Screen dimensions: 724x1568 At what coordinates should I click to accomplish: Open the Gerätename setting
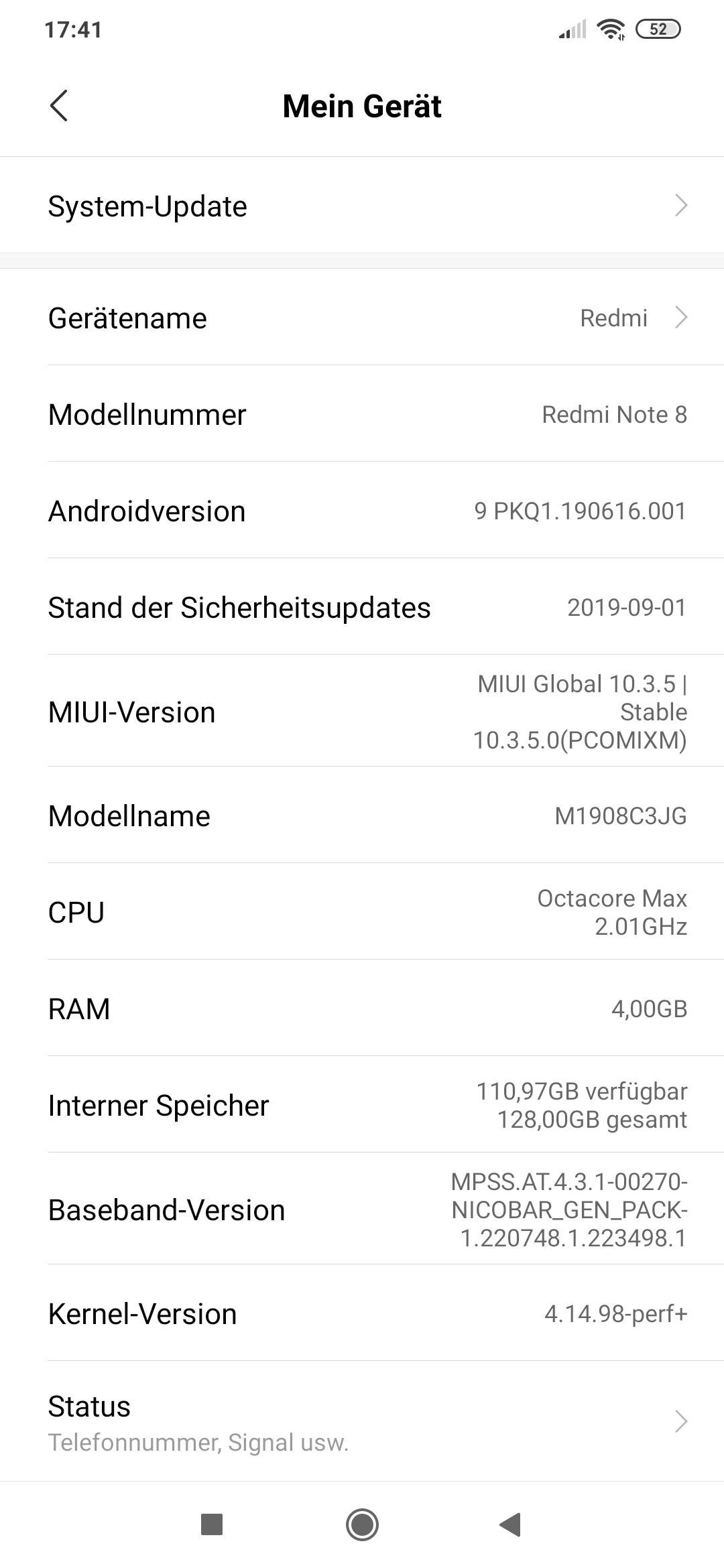[362, 318]
